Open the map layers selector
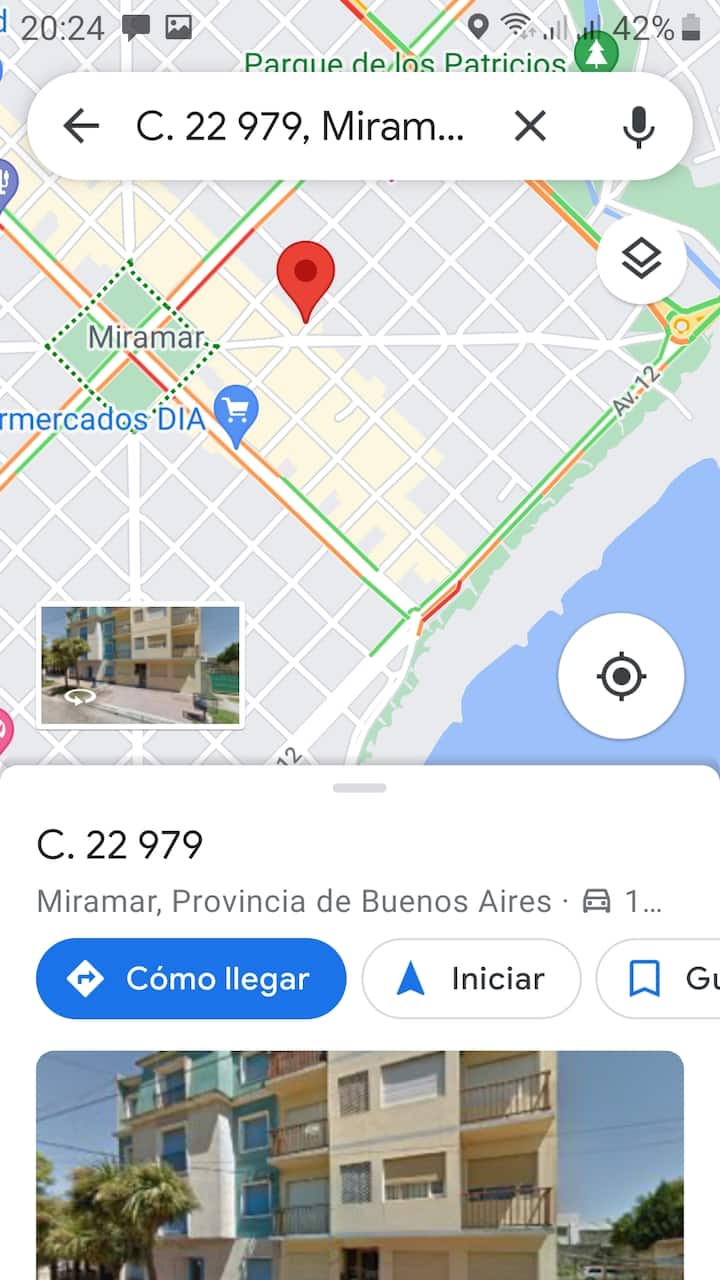 [641, 259]
